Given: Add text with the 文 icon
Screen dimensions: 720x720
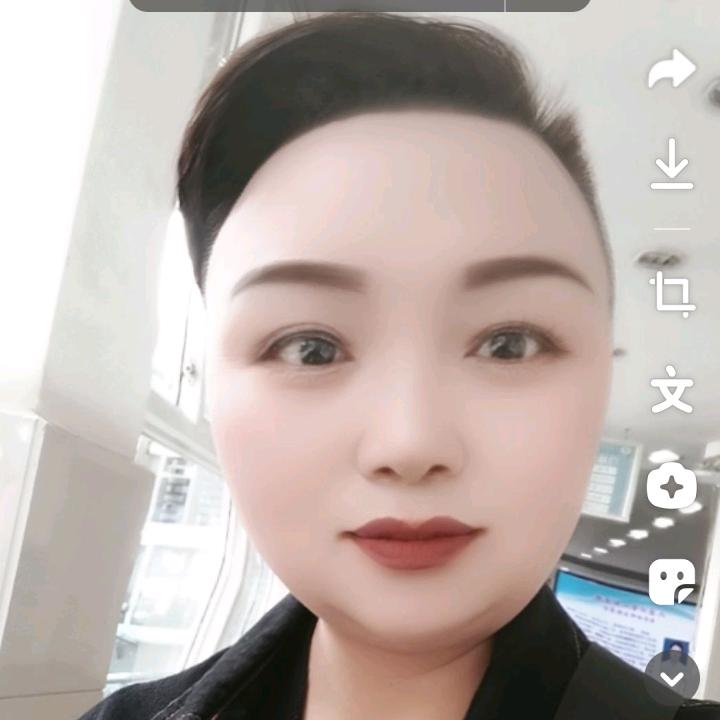Looking at the screenshot, I should coord(672,391).
